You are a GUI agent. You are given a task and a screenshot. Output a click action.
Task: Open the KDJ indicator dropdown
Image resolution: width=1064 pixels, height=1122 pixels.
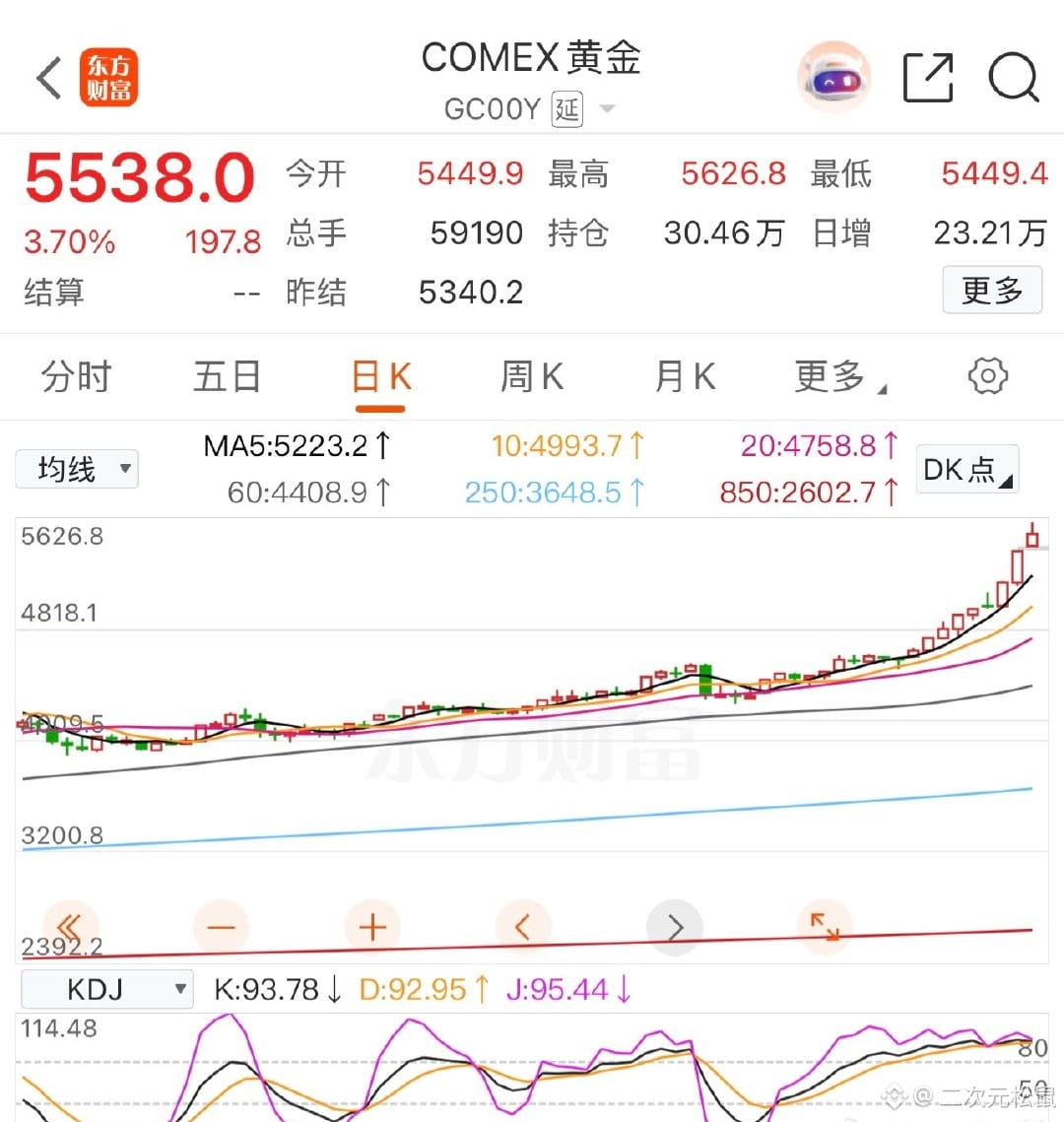pyautogui.click(x=106, y=988)
